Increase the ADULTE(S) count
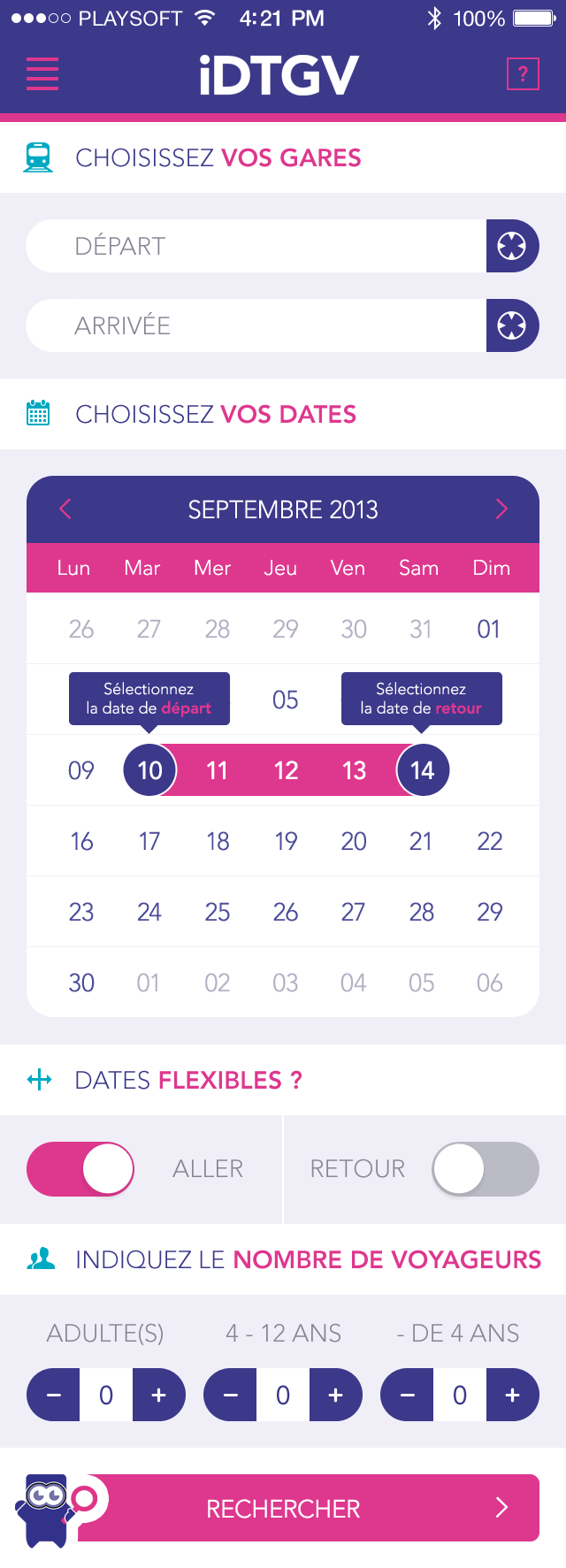This screenshot has height=1568, width=566. tap(159, 1396)
